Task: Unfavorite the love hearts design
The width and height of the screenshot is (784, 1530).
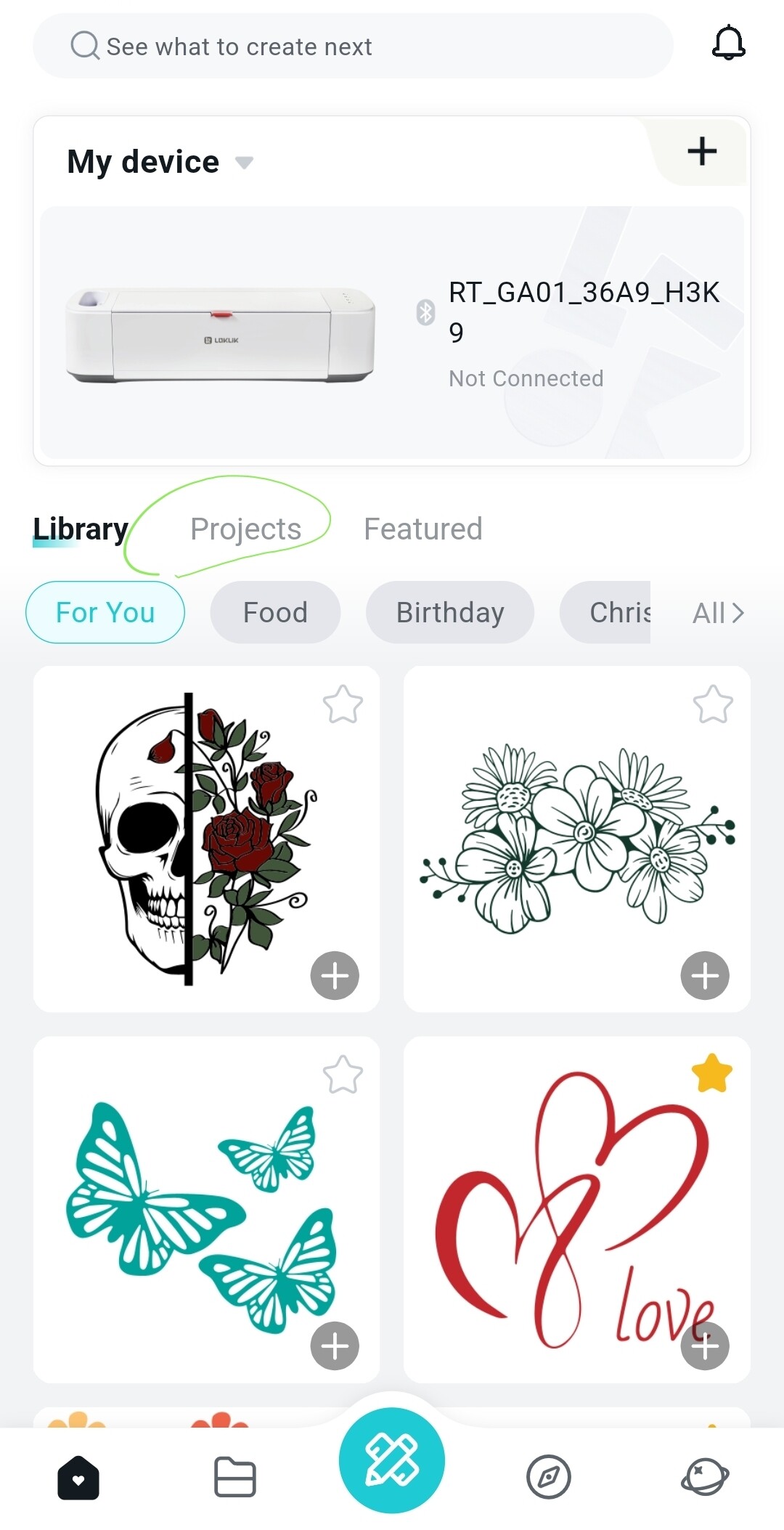Action: click(712, 1074)
